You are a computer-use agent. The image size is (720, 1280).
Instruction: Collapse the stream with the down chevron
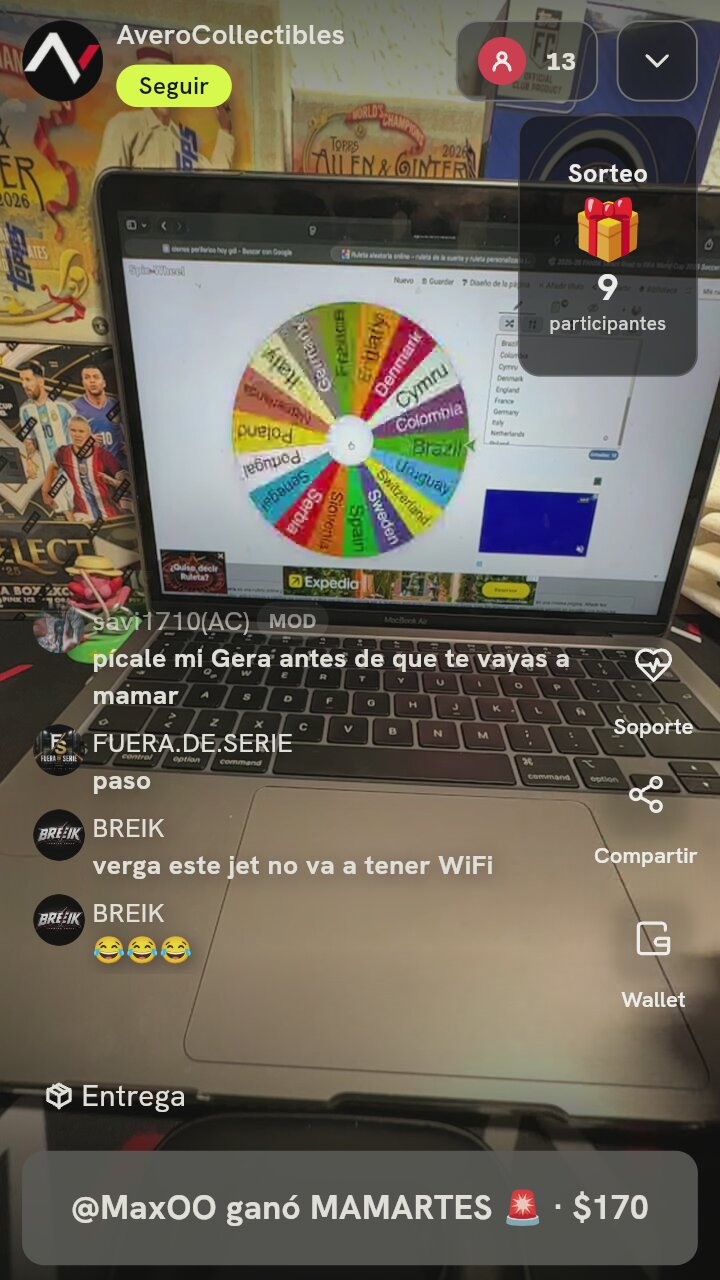657,61
